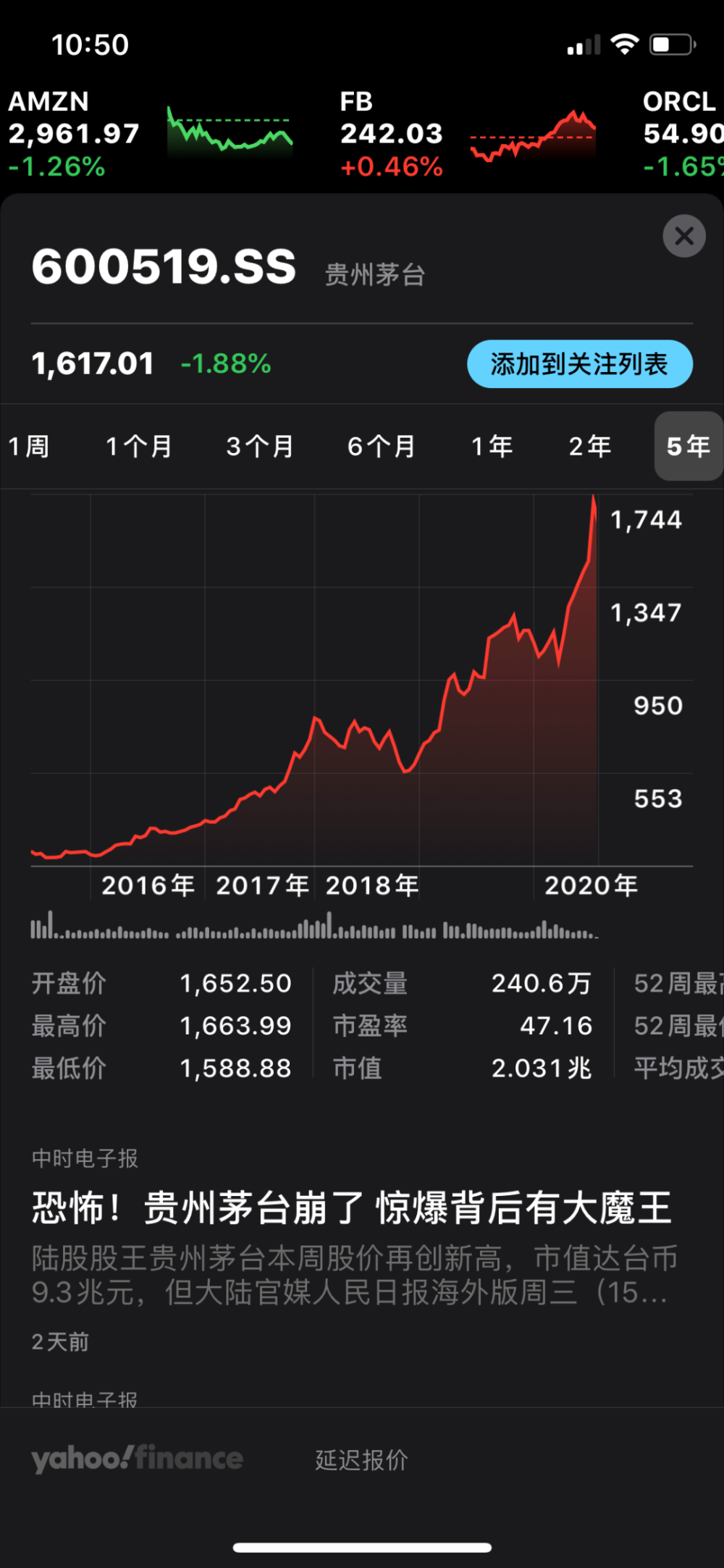Show the 3个月 chart
Viewport: 724px width, 1568px height.
click(260, 447)
